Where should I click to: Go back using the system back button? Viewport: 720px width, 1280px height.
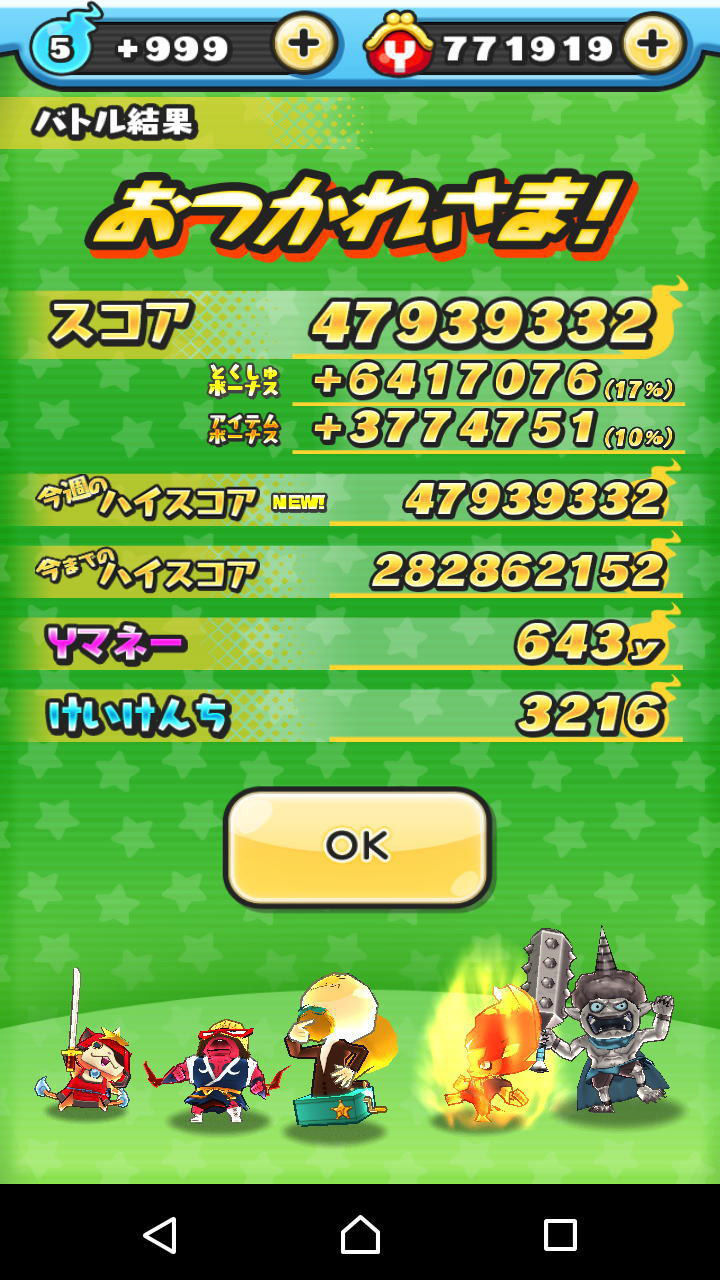point(160,1235)
